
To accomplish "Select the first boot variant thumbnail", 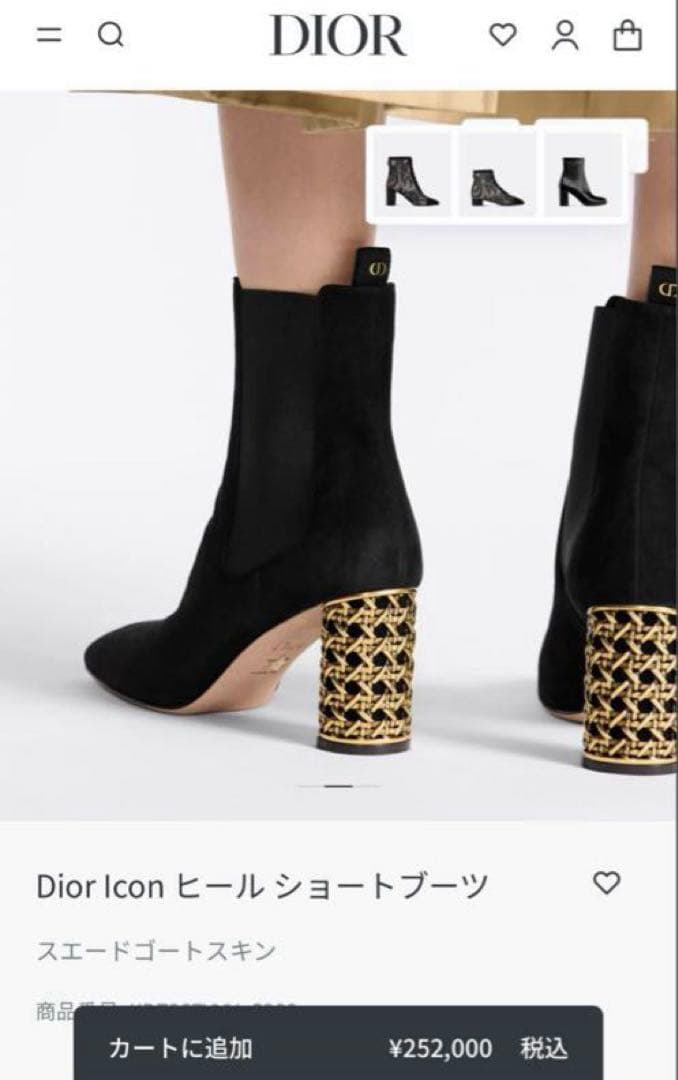I will coord(412,180).
